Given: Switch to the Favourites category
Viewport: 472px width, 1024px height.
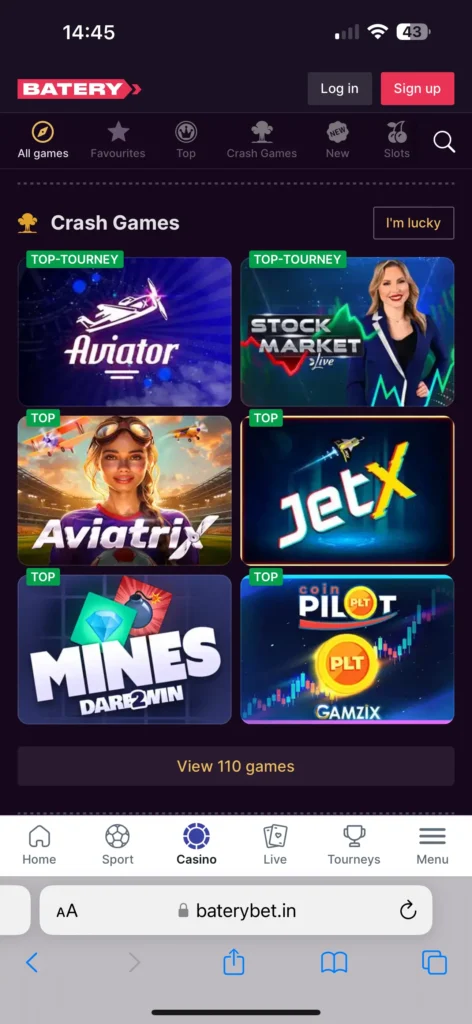Looking at the screenshot, I should point(118,140).
